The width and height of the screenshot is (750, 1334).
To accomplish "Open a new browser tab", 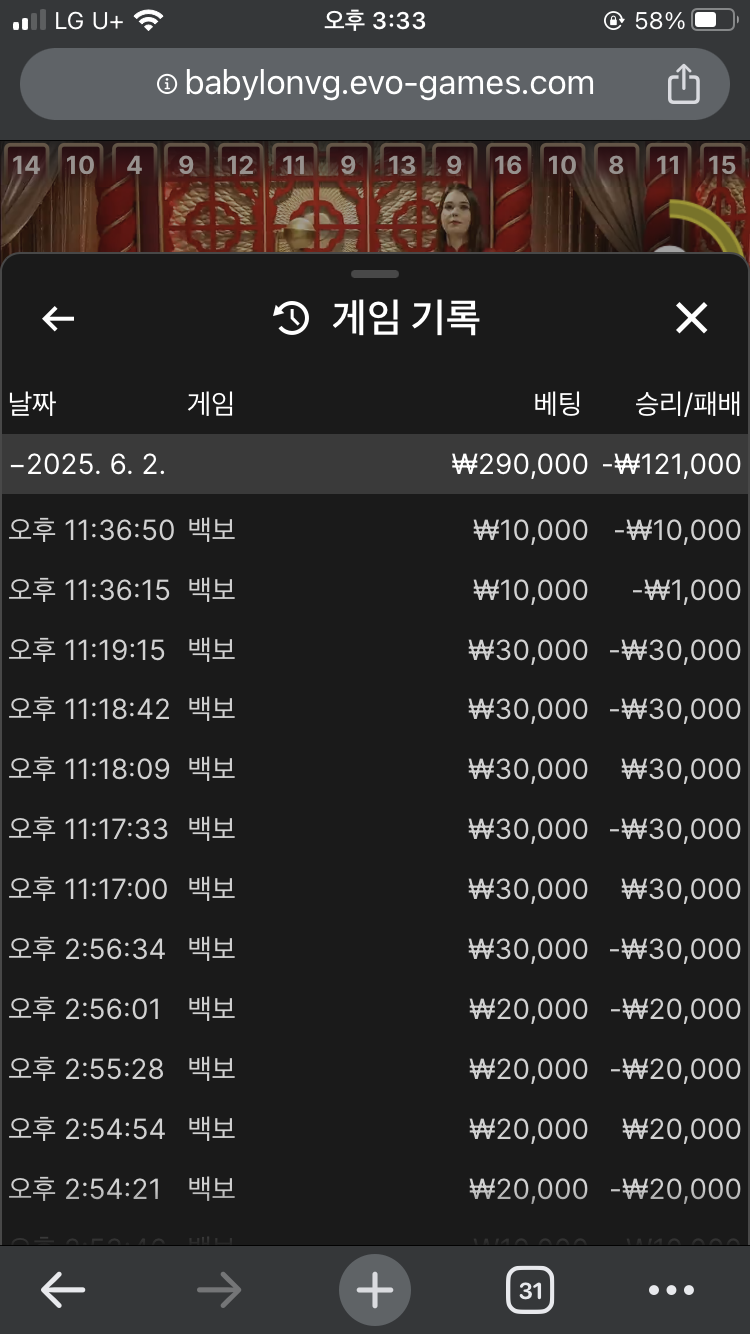I will (375, 1291).
